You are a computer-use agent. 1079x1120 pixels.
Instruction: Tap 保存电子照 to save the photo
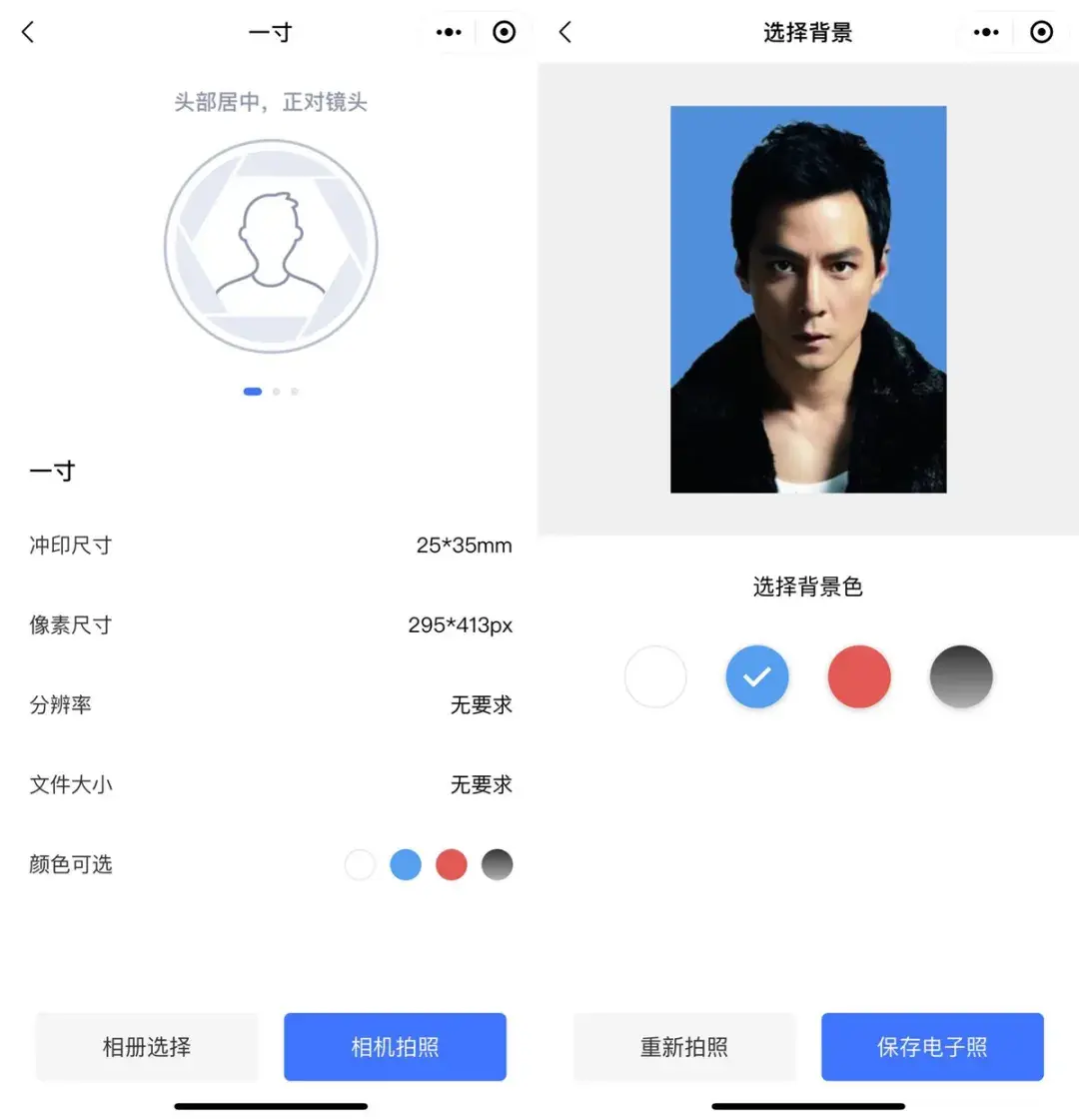(932, 1046)
